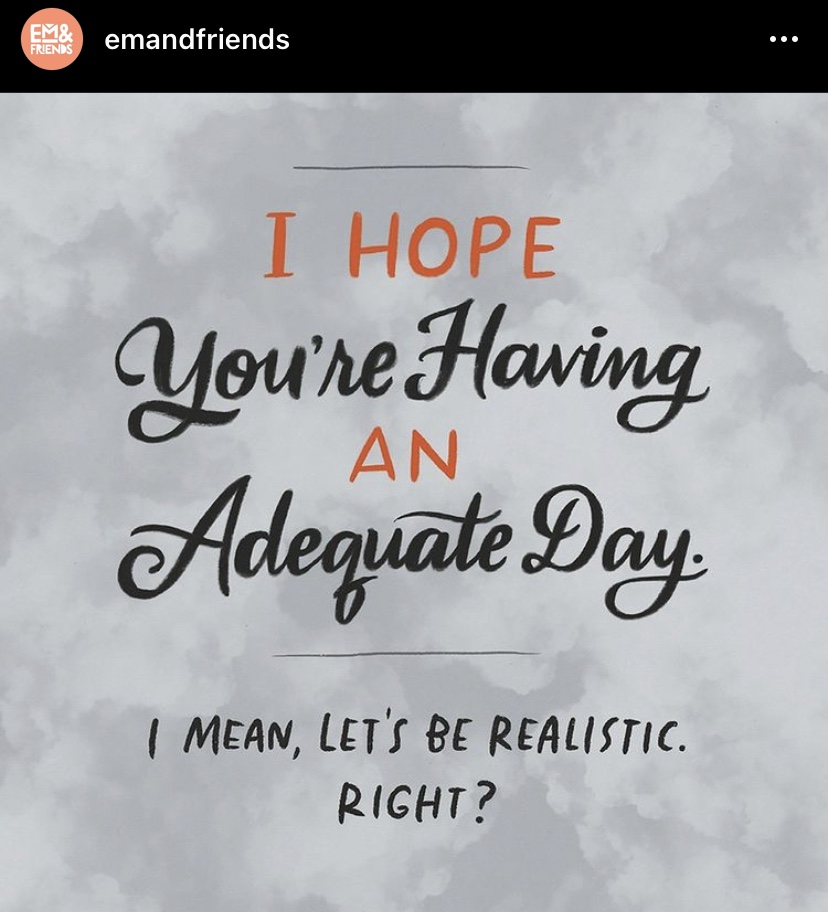Image resolution: width=828 pixels, height=912 pixels.
Task: Open the post's three-dot options menu
Action: click(783, 40)
